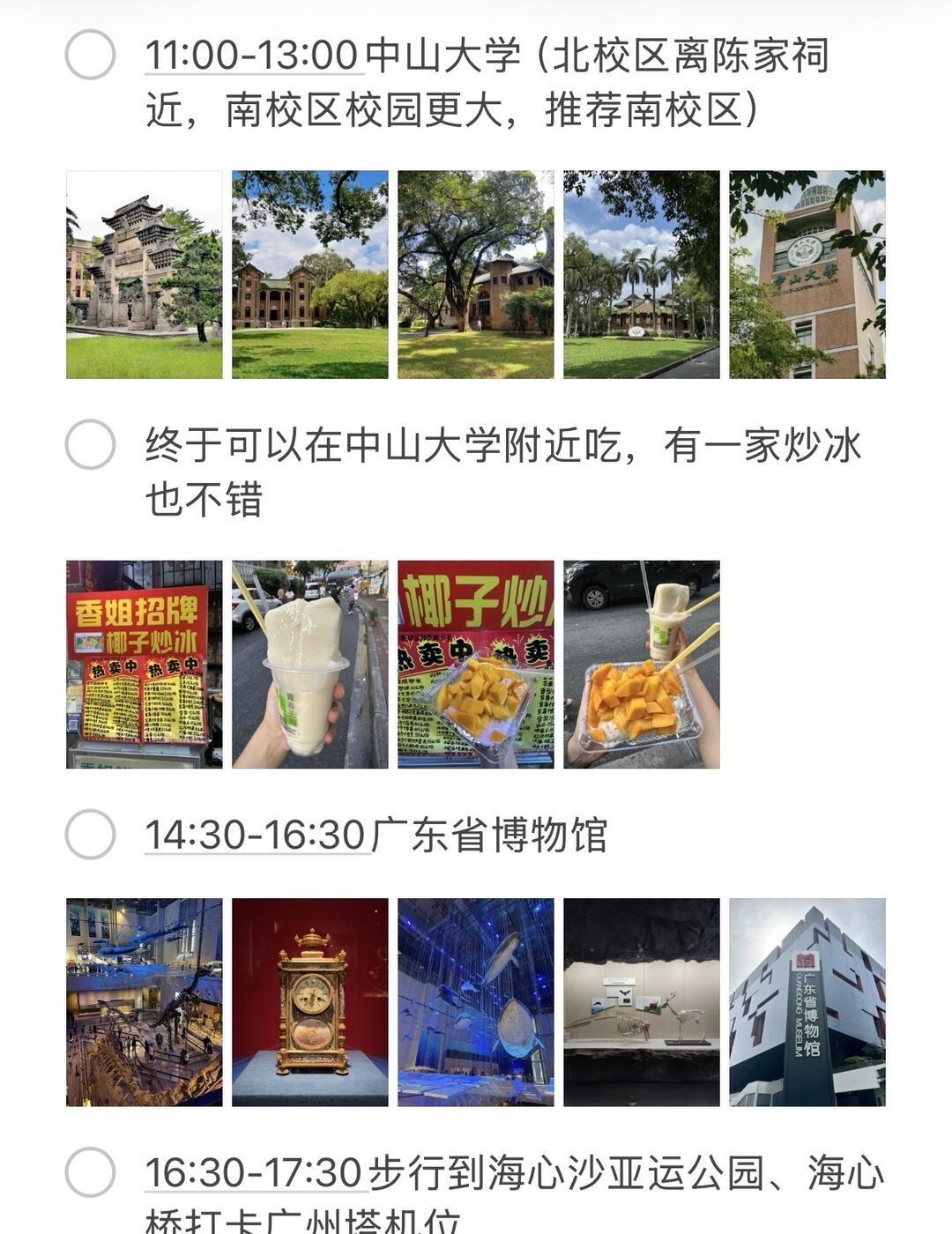Enlarge the golden antique clock photo

(309, 1002)
